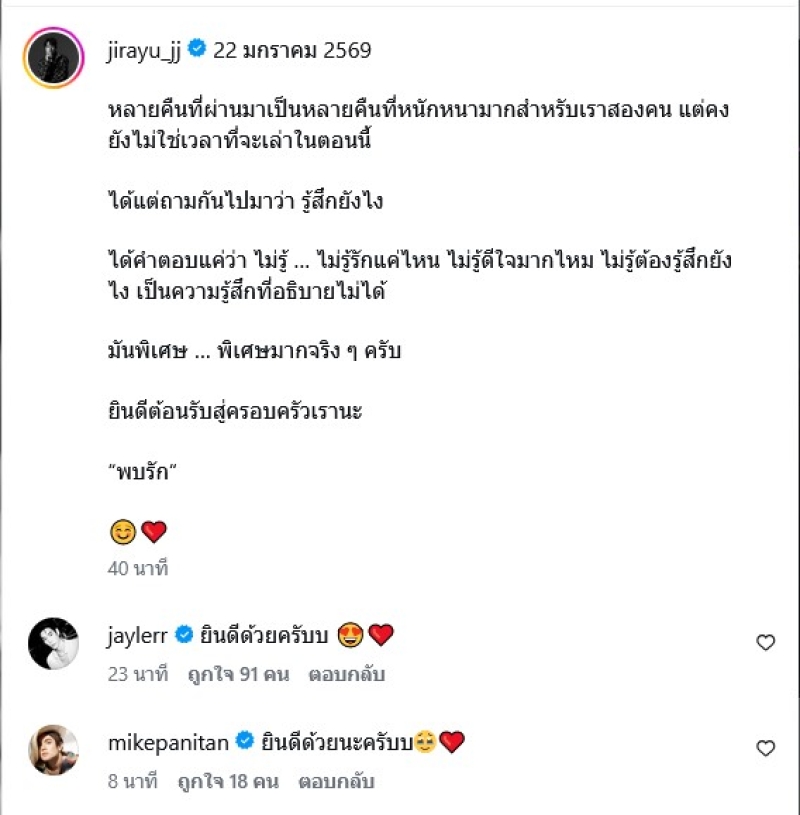This screenshot has height=815, width=800.
Task: Like mikepanitan's comment with the heart
Action: [x=765, y=748]
